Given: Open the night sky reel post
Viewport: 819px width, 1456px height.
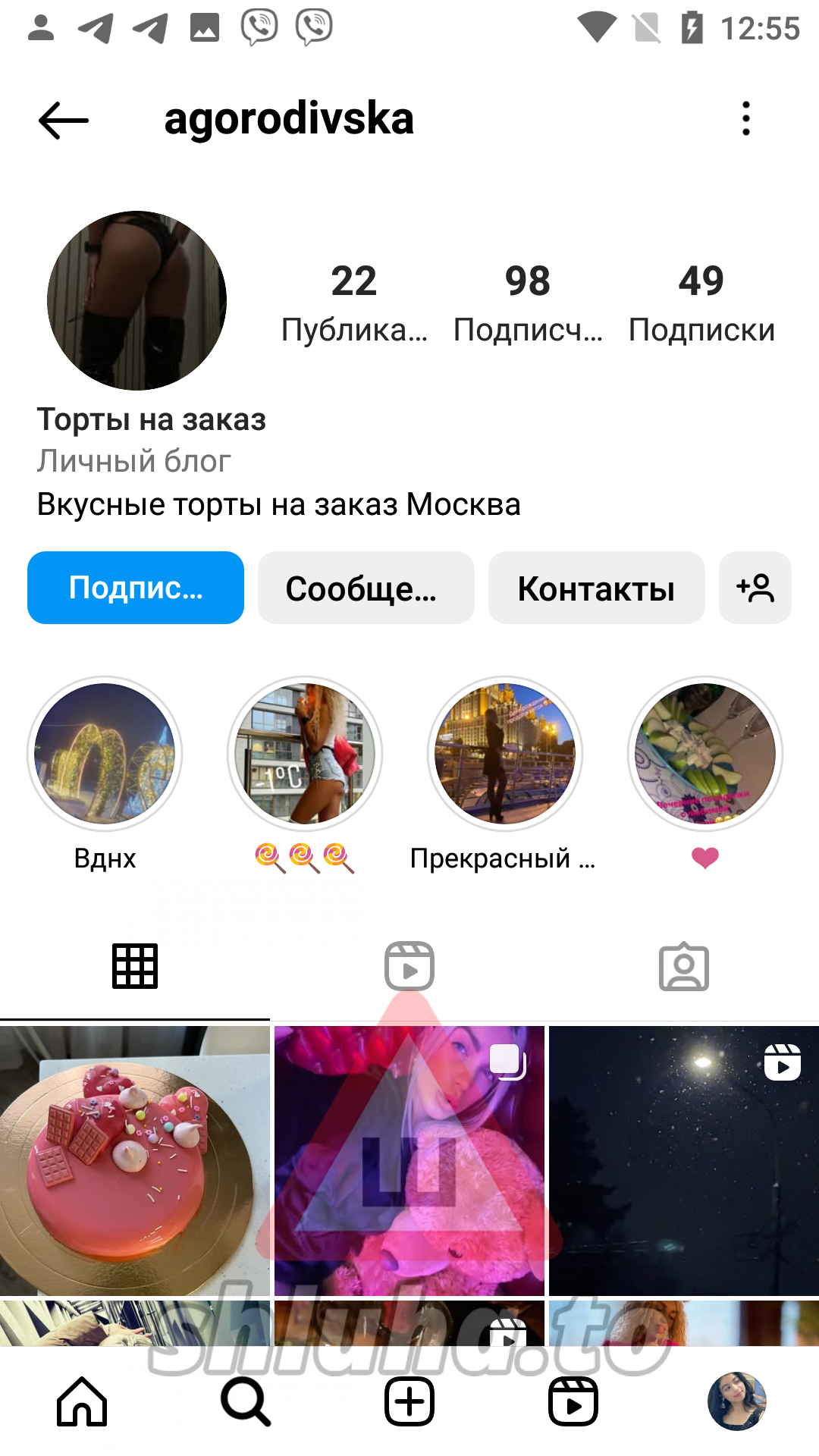Looking at the screenshot, I should [683, 1160].
